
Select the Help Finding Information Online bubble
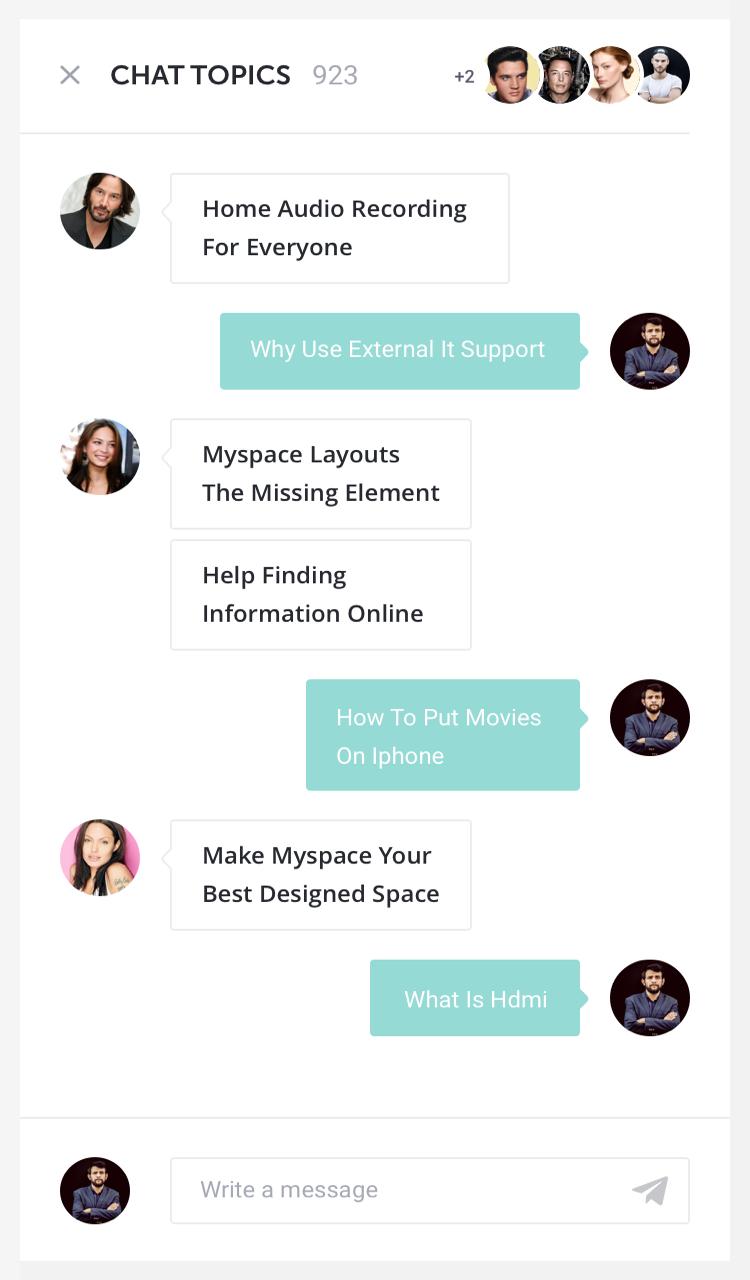point(320,595)
